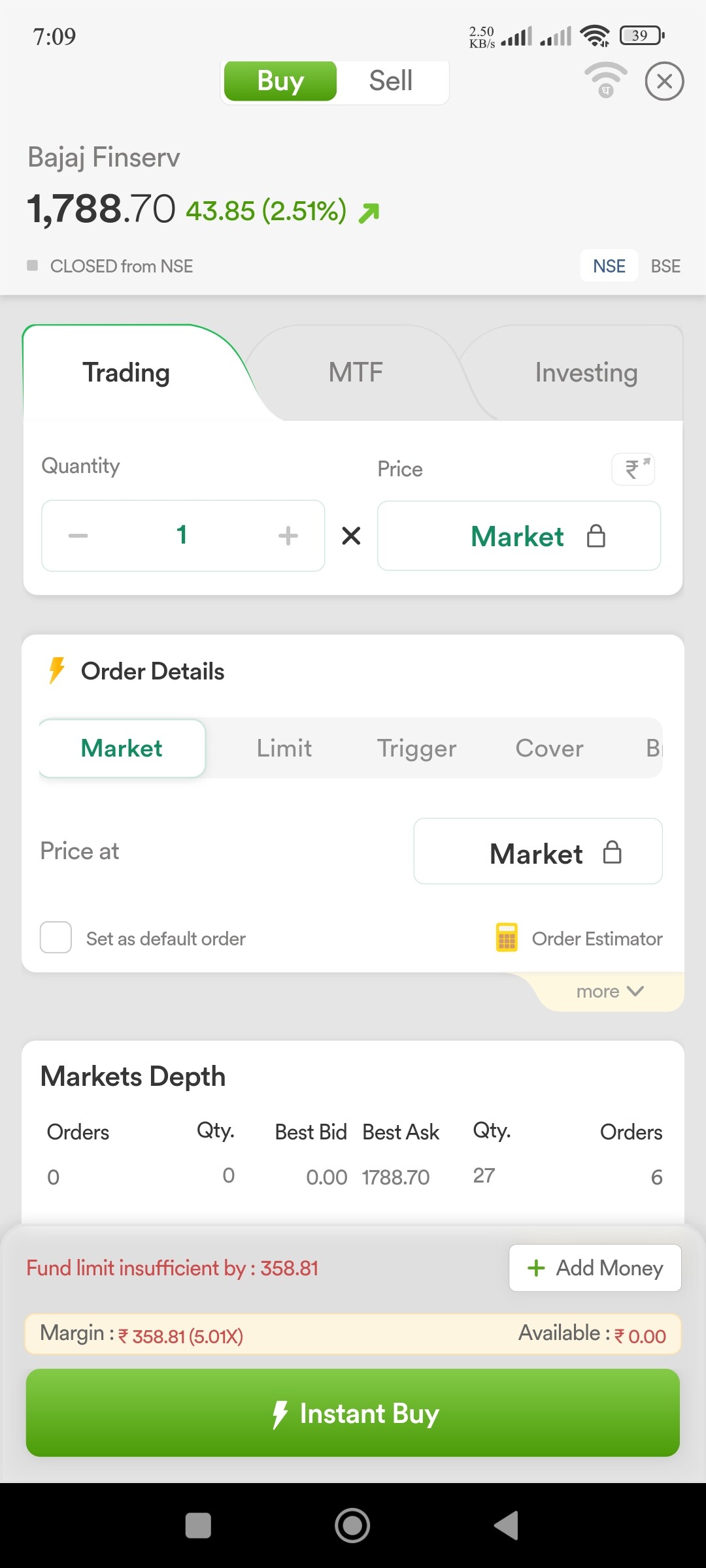Place order with Instant Buy
The width and height of the screenshot is (706, 1568).
[x=353, y=1413]
